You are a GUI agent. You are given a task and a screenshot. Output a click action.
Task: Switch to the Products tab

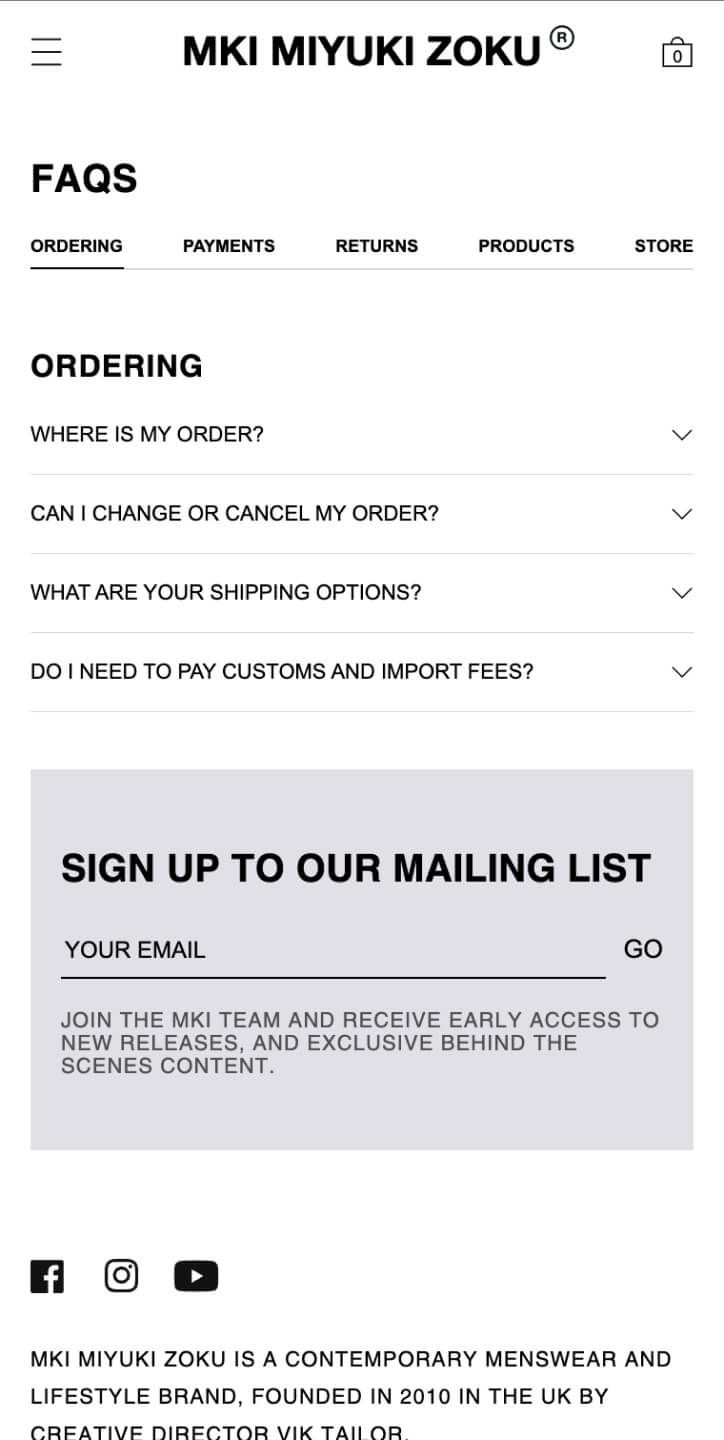click(x=526, y=246)
